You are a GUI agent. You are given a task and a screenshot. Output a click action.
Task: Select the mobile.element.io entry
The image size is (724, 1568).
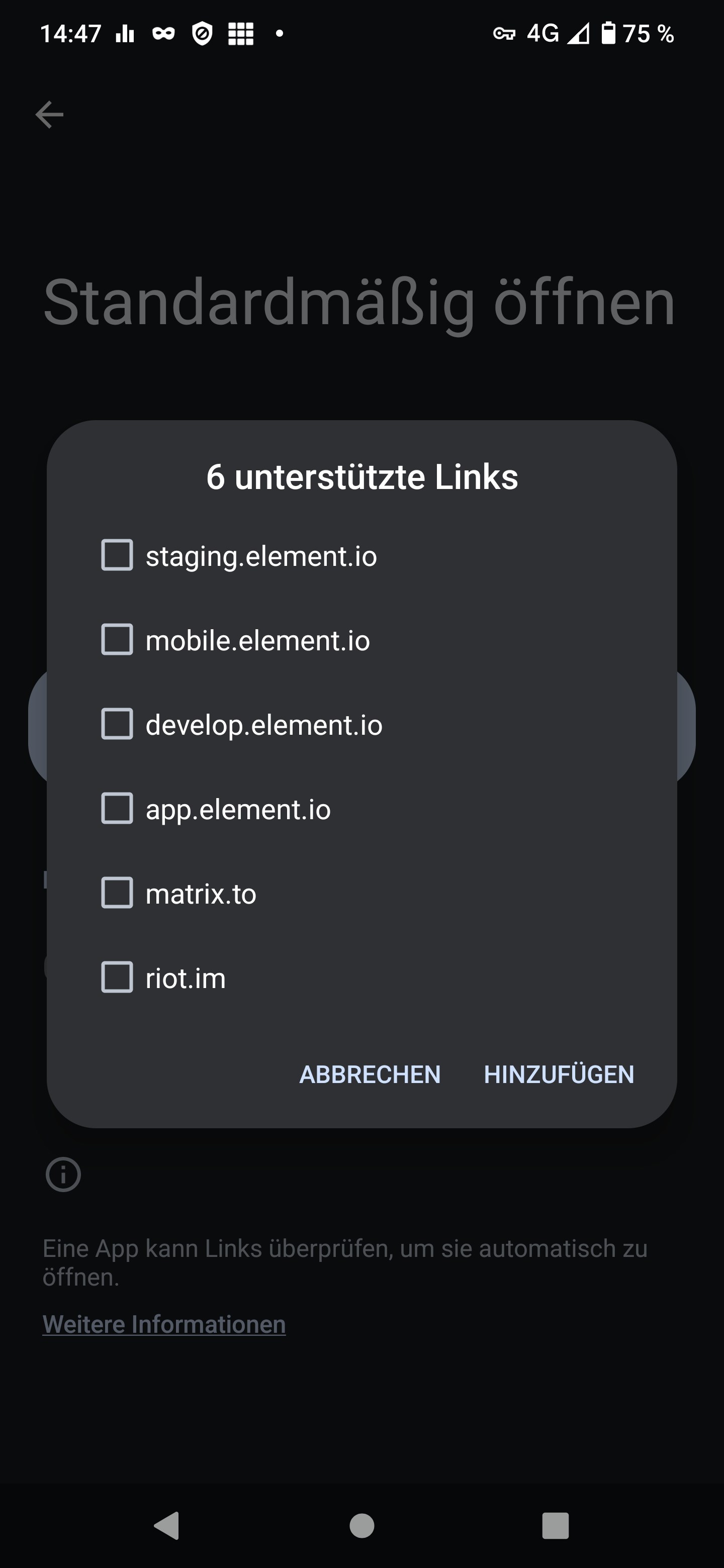pyautogui.click(x=118, y=639)
